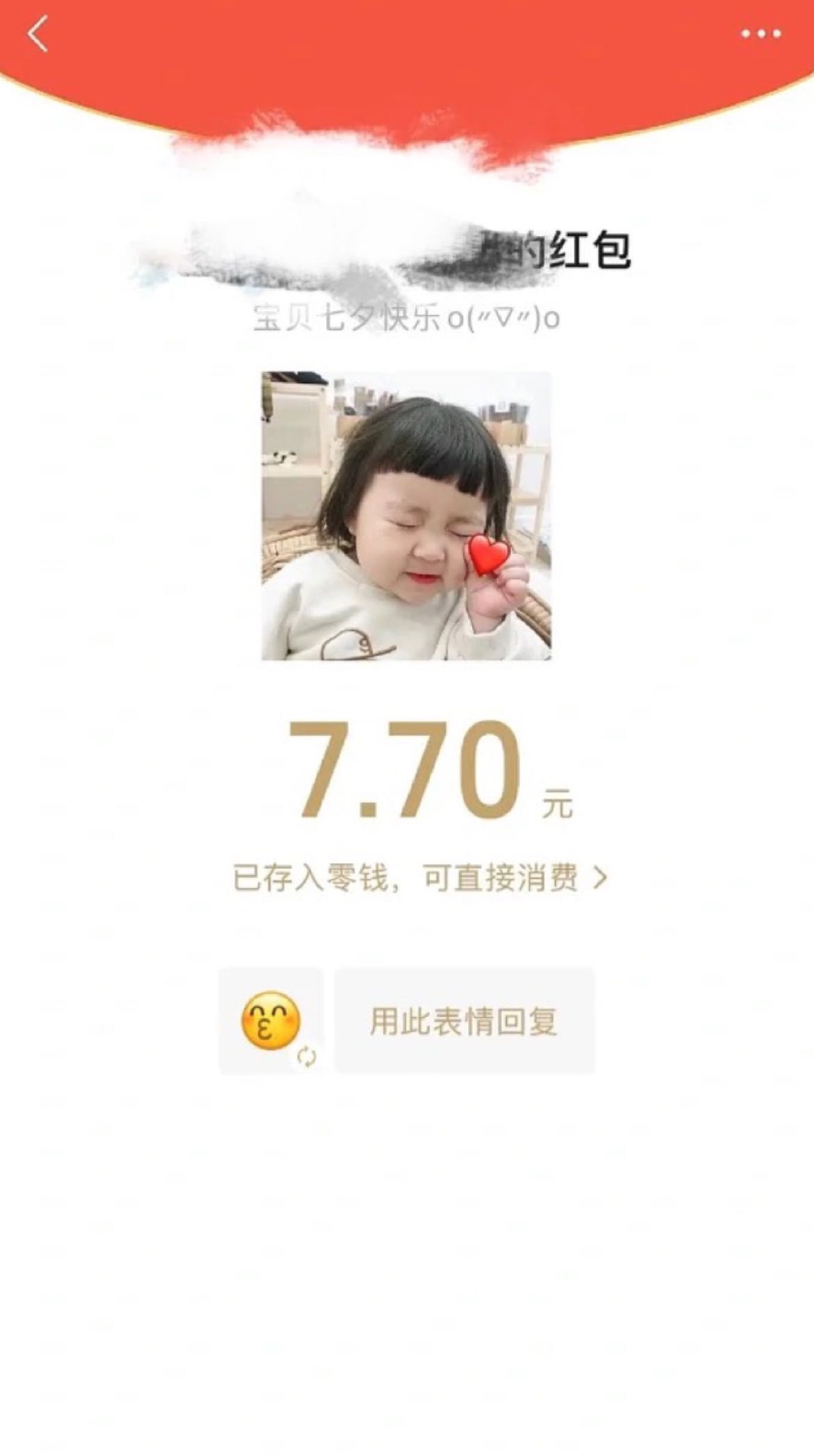Switch the kissing emoji sticker
This screenshot has height=1456, width=814.
click(x=271, y=1022)
